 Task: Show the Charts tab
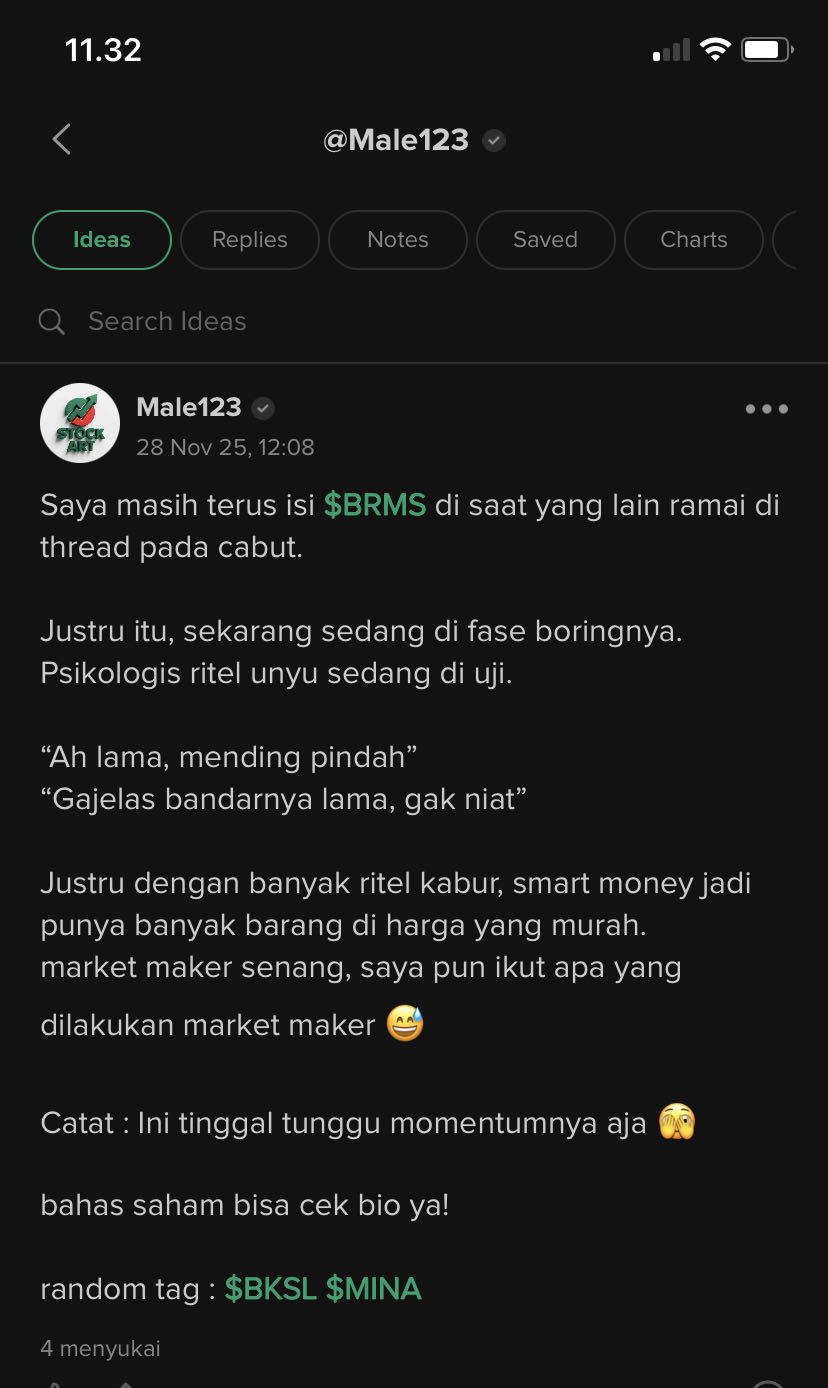(694, 240)
